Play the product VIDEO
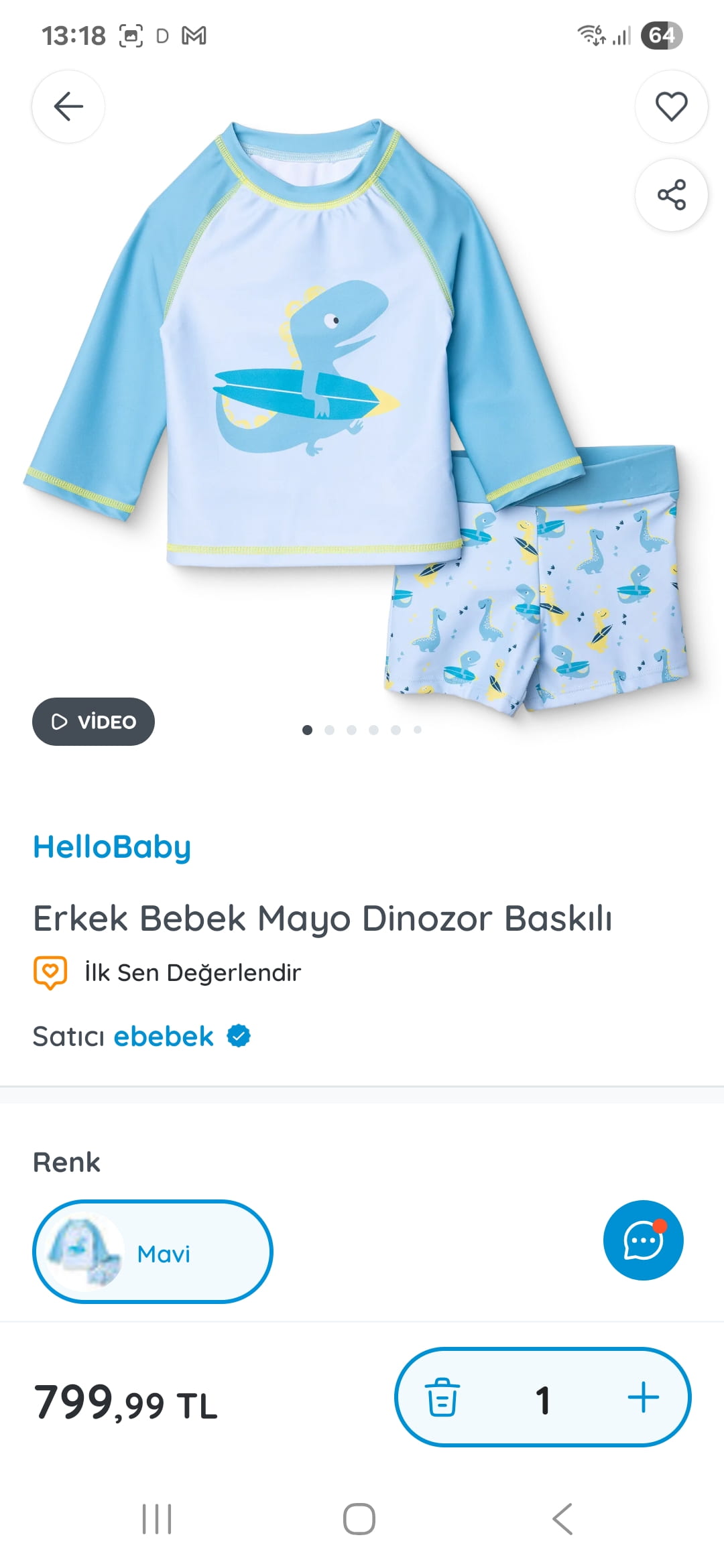724x1568 pixels. click(94, 722)
